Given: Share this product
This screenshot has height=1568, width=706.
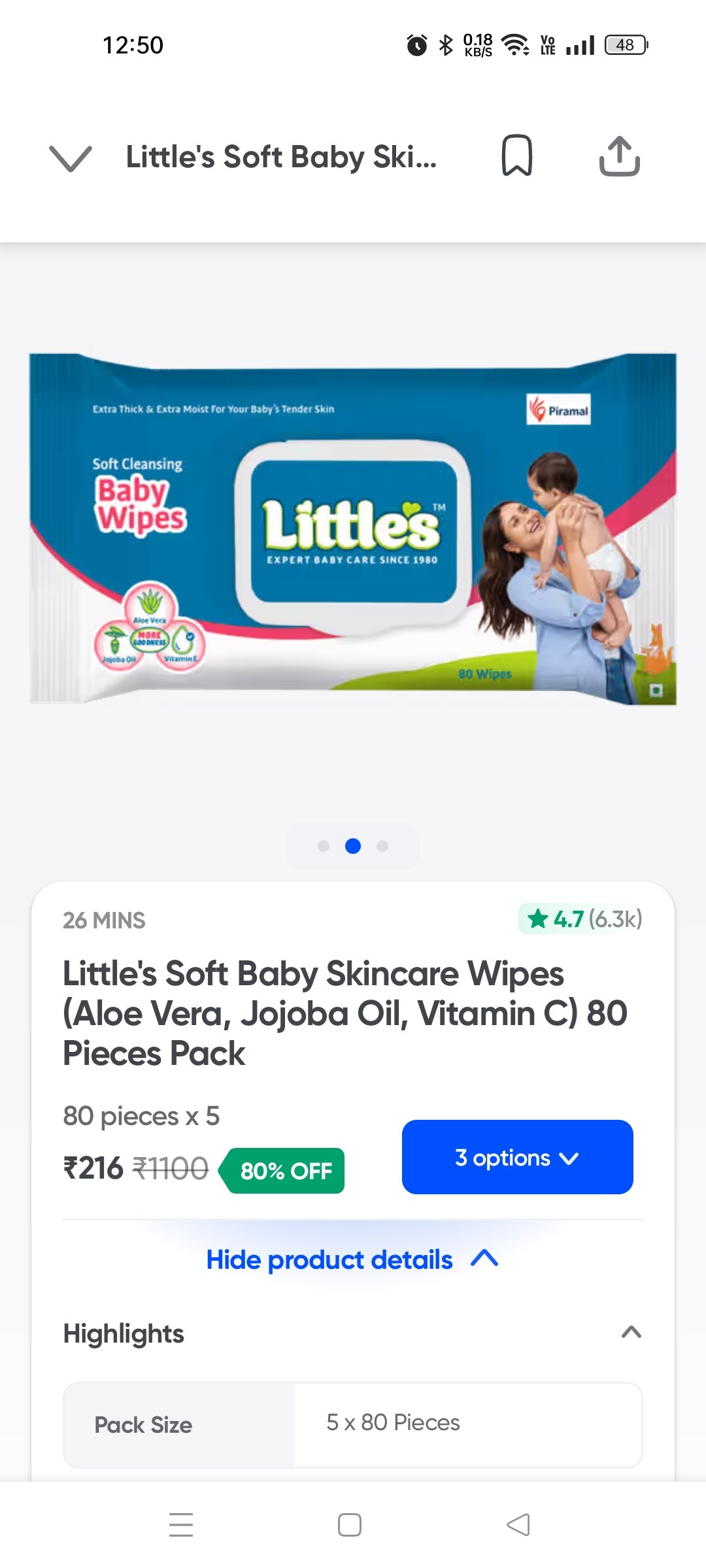Looking at the screenshot, I should [619, 156].
